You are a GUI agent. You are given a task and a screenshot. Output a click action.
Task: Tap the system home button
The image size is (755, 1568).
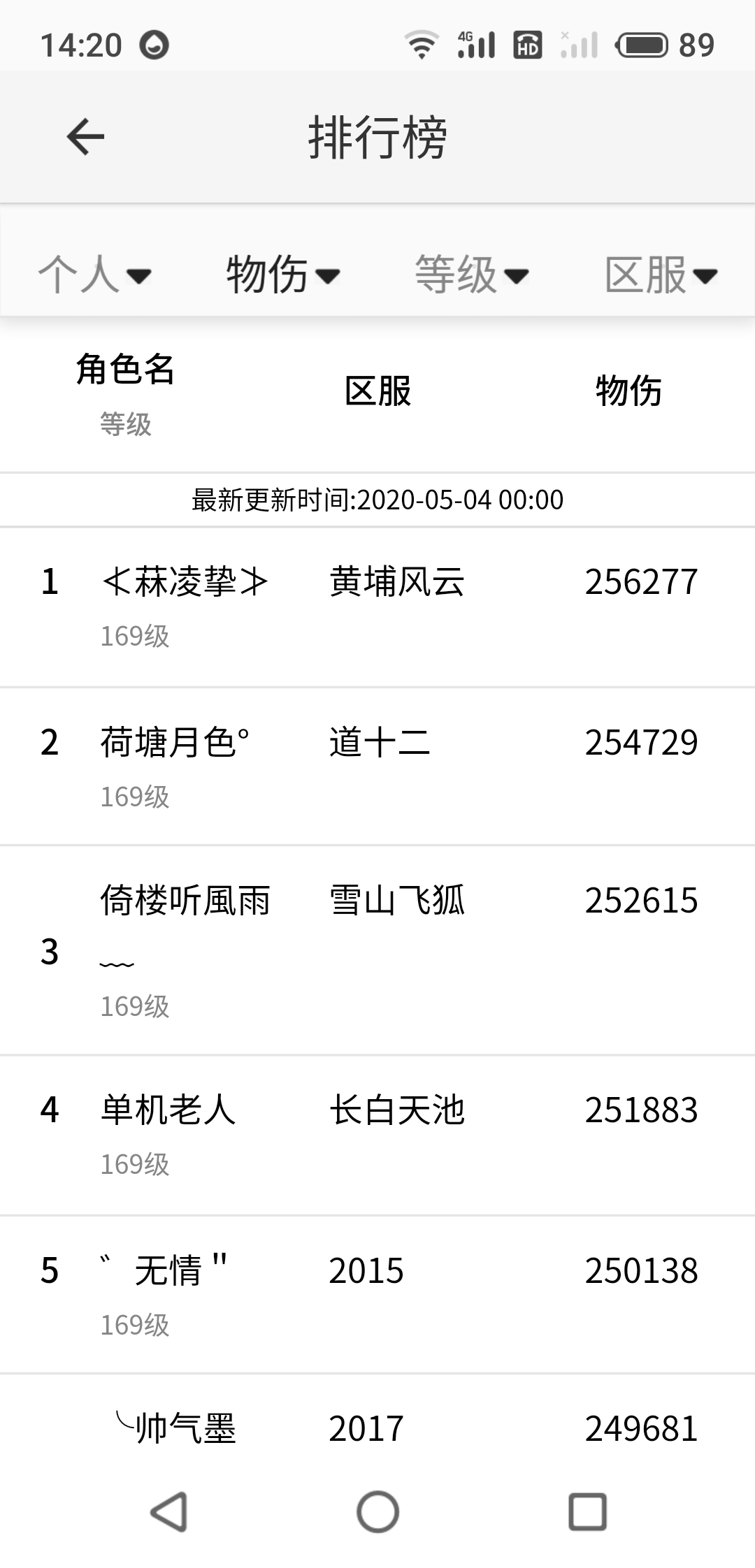point(377,1512)
